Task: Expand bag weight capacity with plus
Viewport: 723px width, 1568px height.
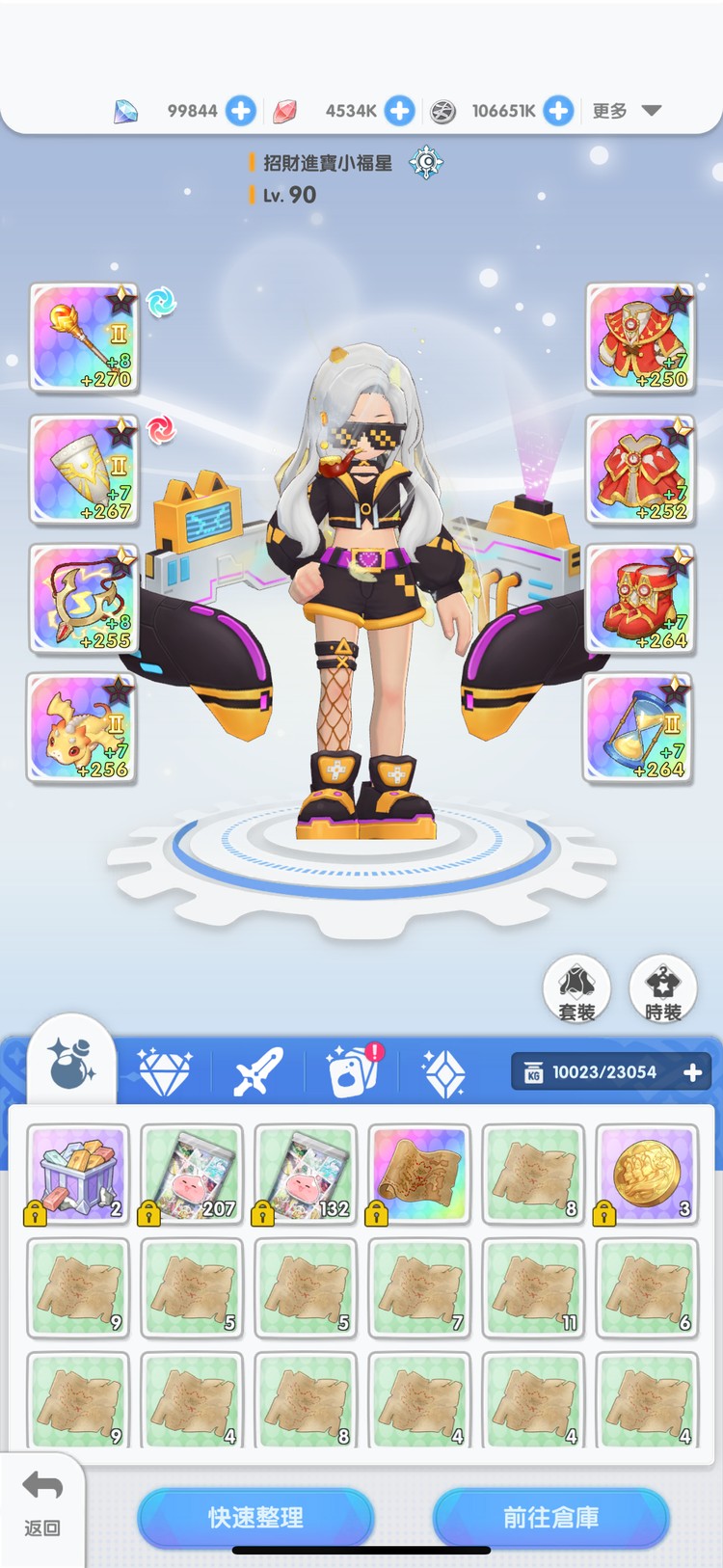Action: [692, 1072]
